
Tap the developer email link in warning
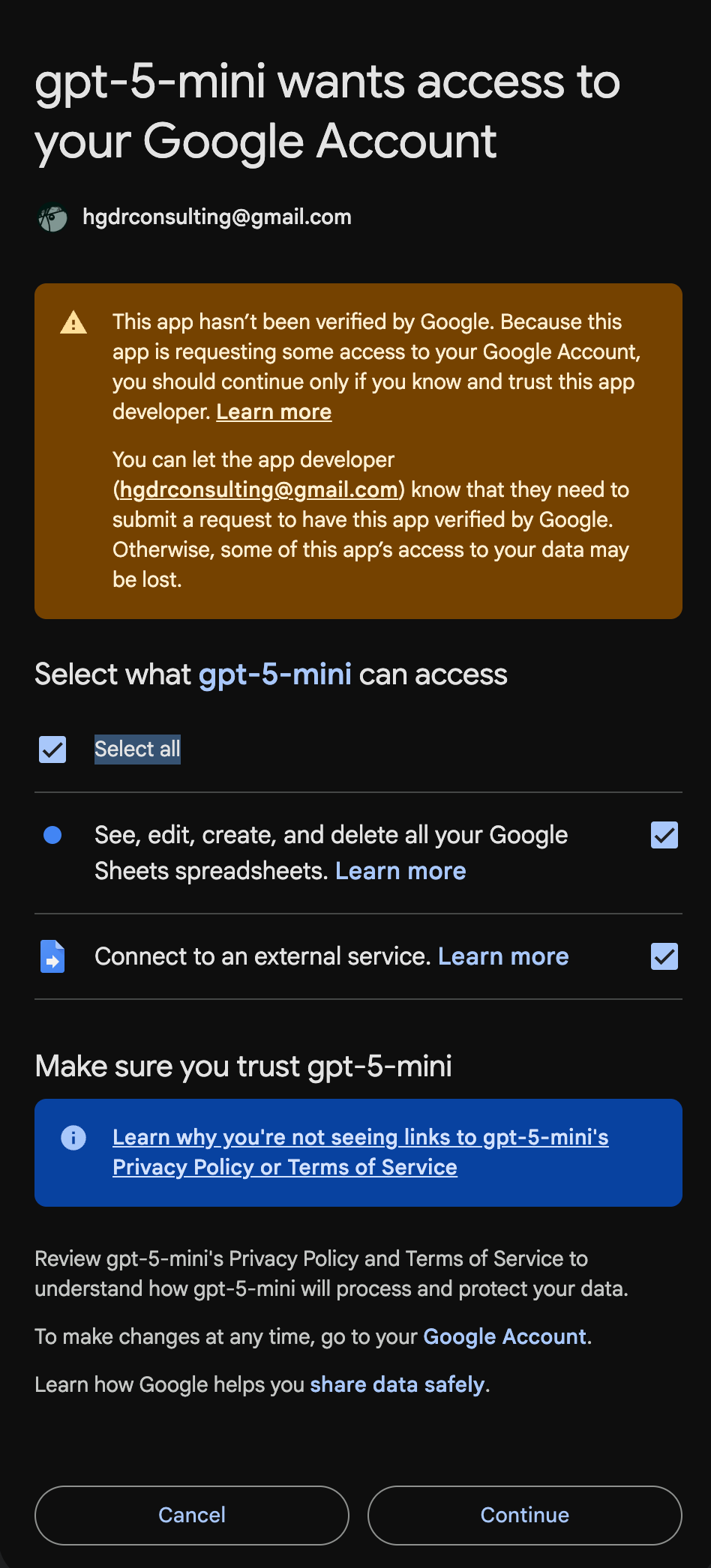(259, 490)
